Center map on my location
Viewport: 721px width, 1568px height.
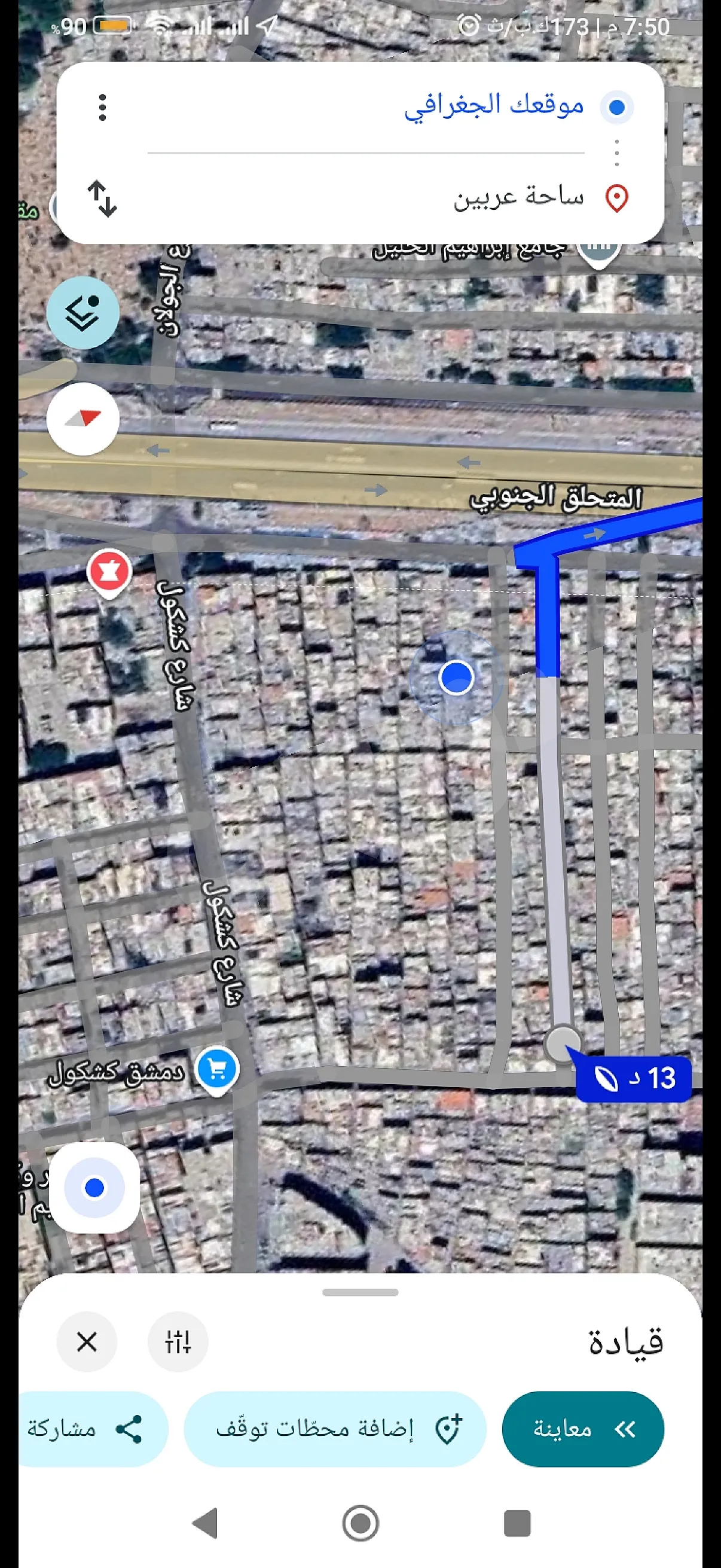click(94, 1187)
